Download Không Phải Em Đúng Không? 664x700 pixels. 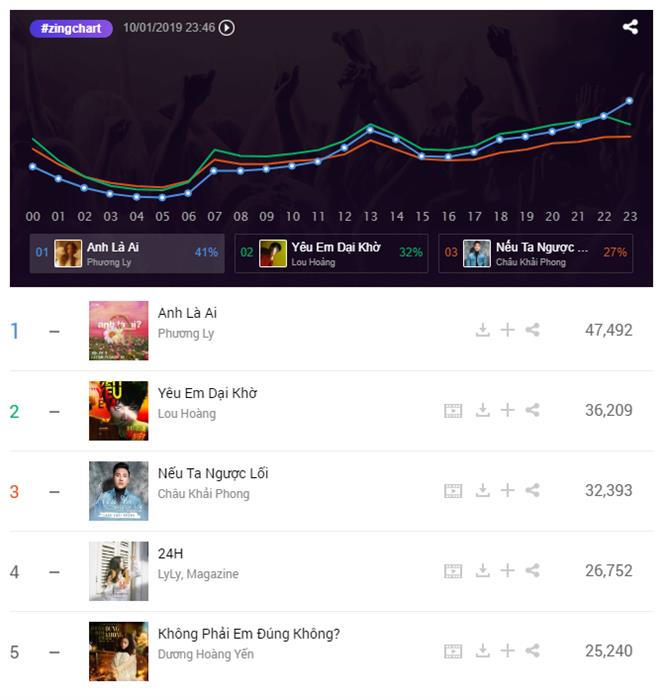pos(483,650)
